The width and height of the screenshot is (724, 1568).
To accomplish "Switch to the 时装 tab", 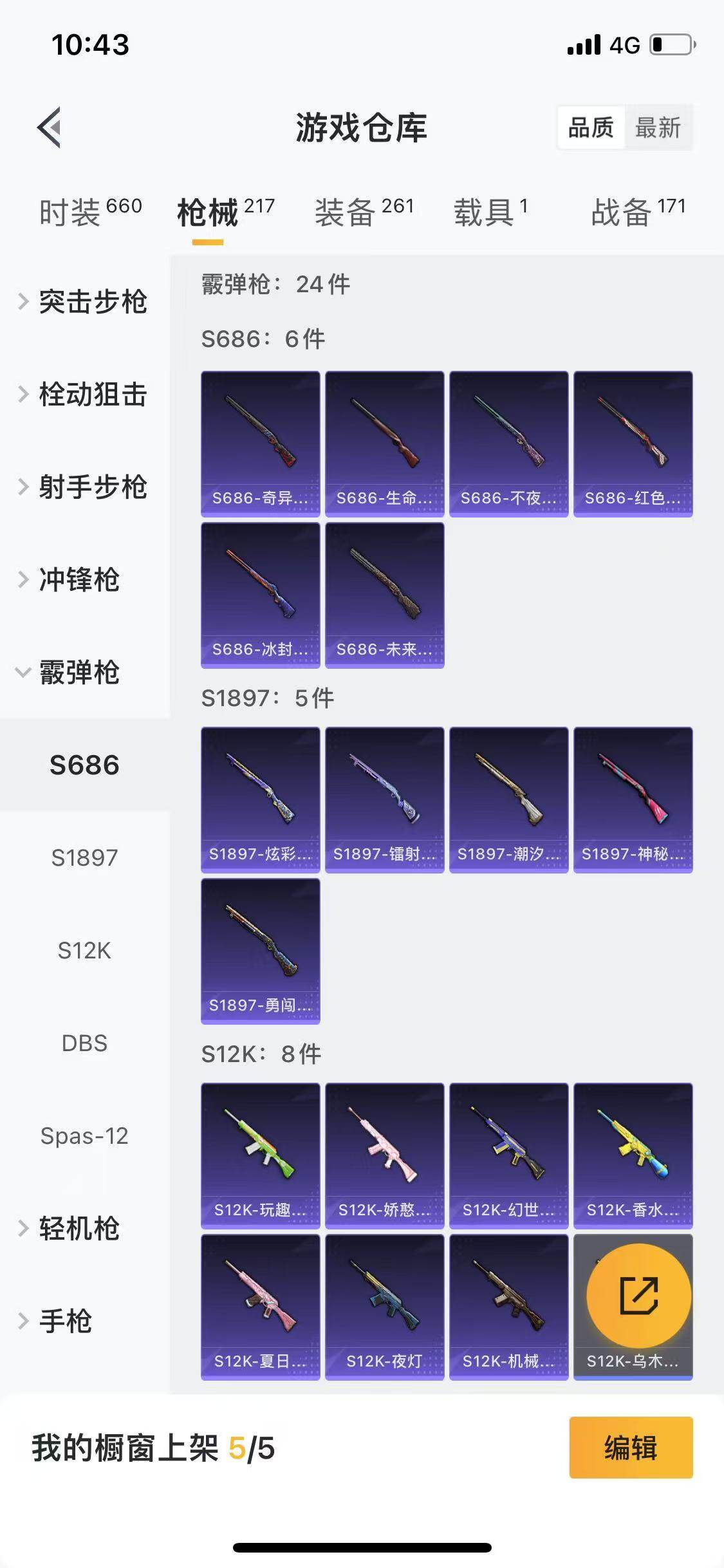I will click(90, 211).
